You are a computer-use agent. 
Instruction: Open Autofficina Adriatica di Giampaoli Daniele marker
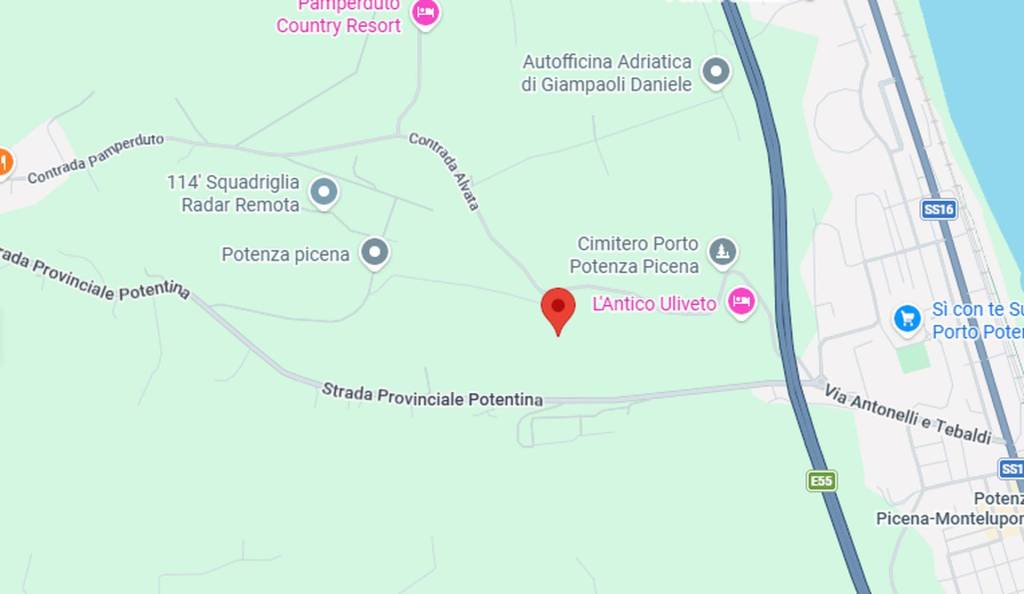(715, 71)
